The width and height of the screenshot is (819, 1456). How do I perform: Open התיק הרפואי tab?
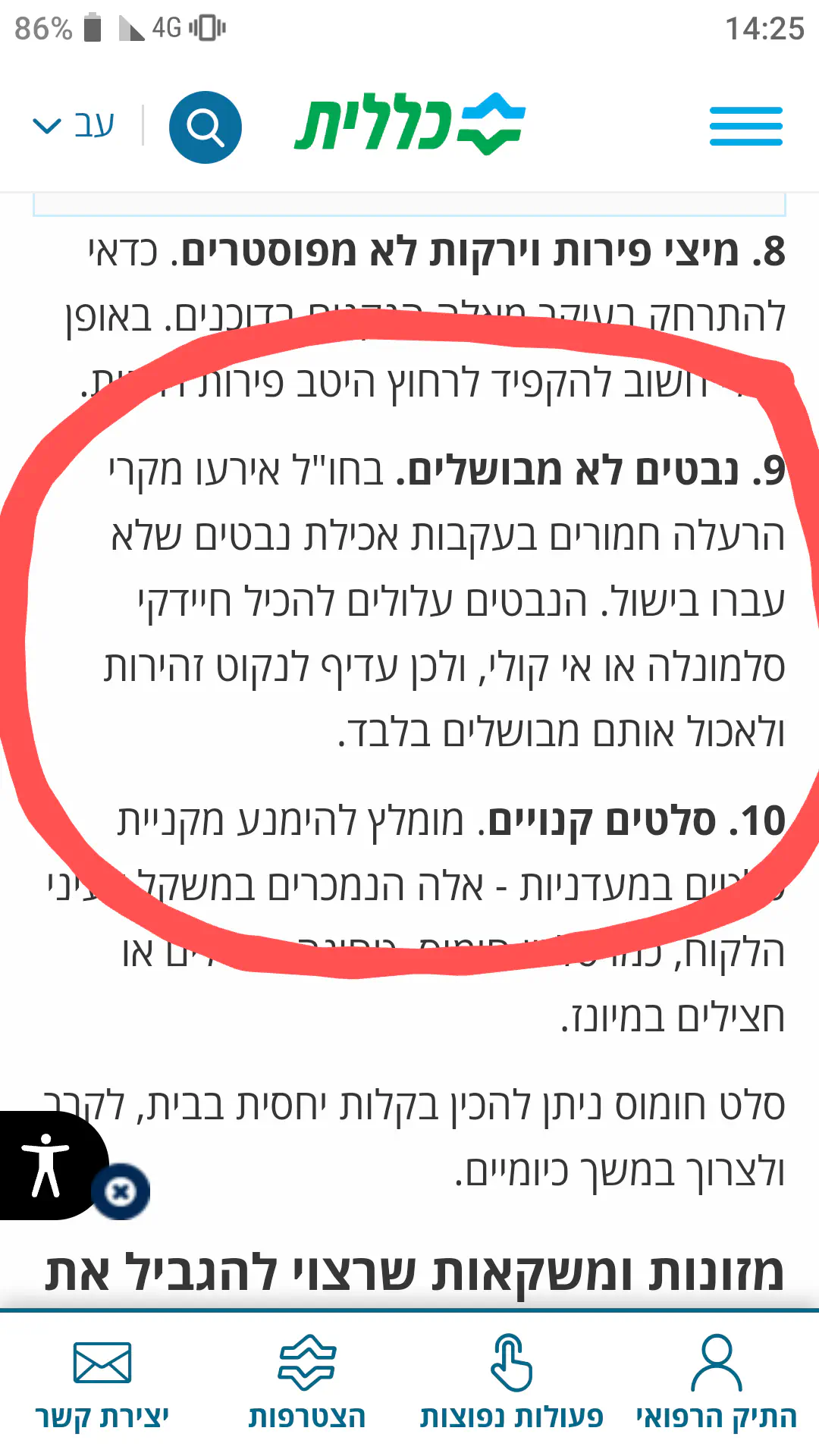click(716, 1385)
